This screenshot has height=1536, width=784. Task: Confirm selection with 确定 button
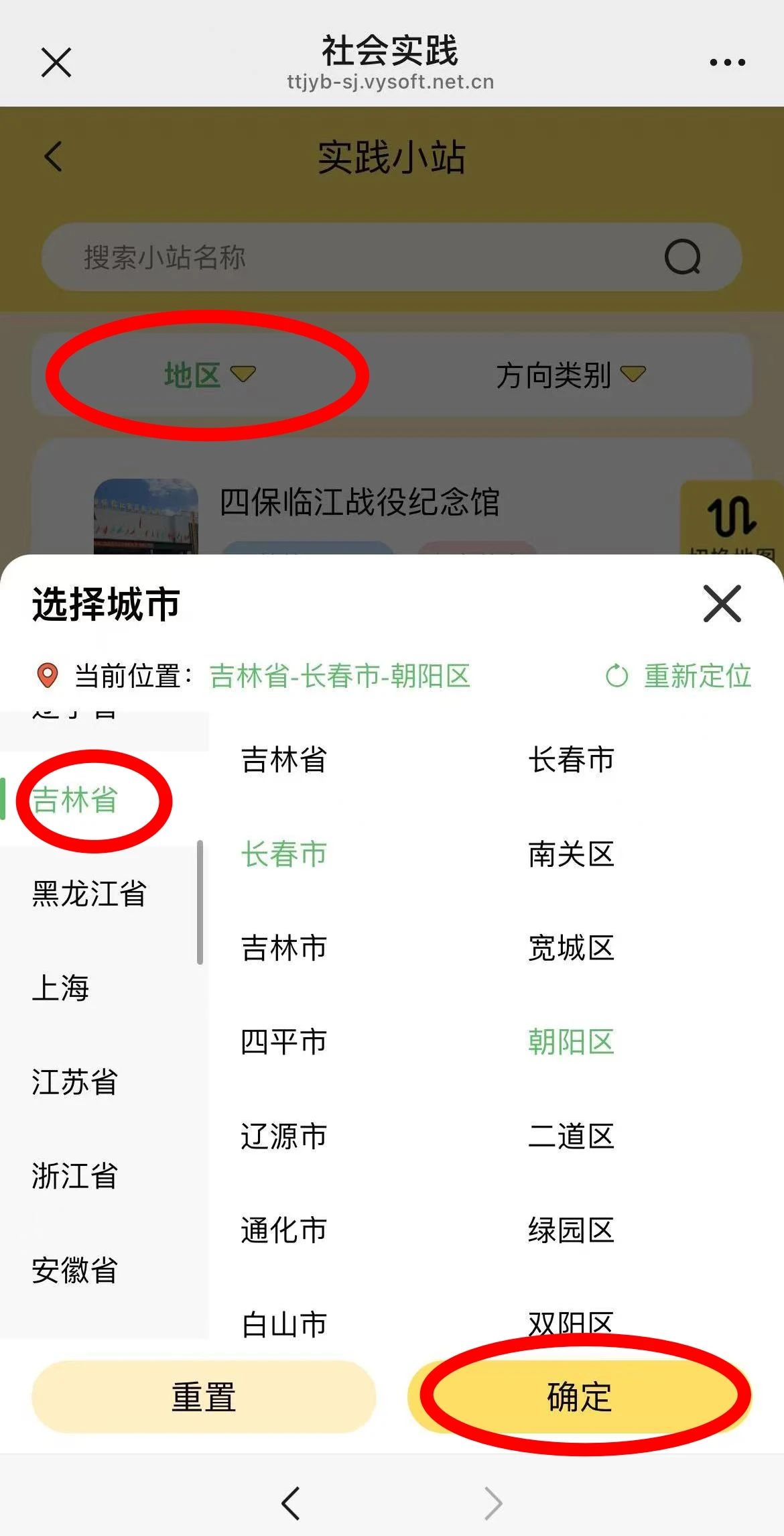[579, 1397]
